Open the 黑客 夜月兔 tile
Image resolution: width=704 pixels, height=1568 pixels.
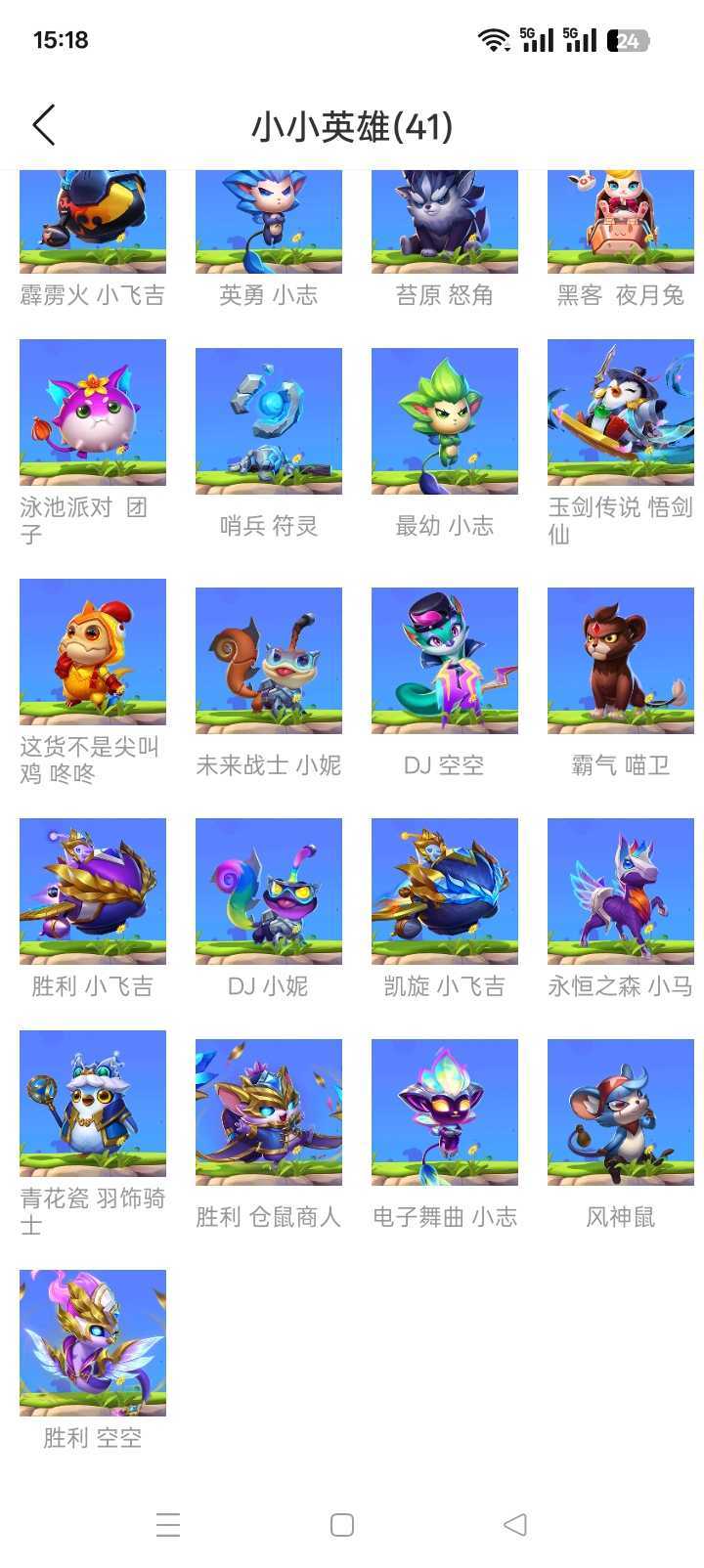621,223
